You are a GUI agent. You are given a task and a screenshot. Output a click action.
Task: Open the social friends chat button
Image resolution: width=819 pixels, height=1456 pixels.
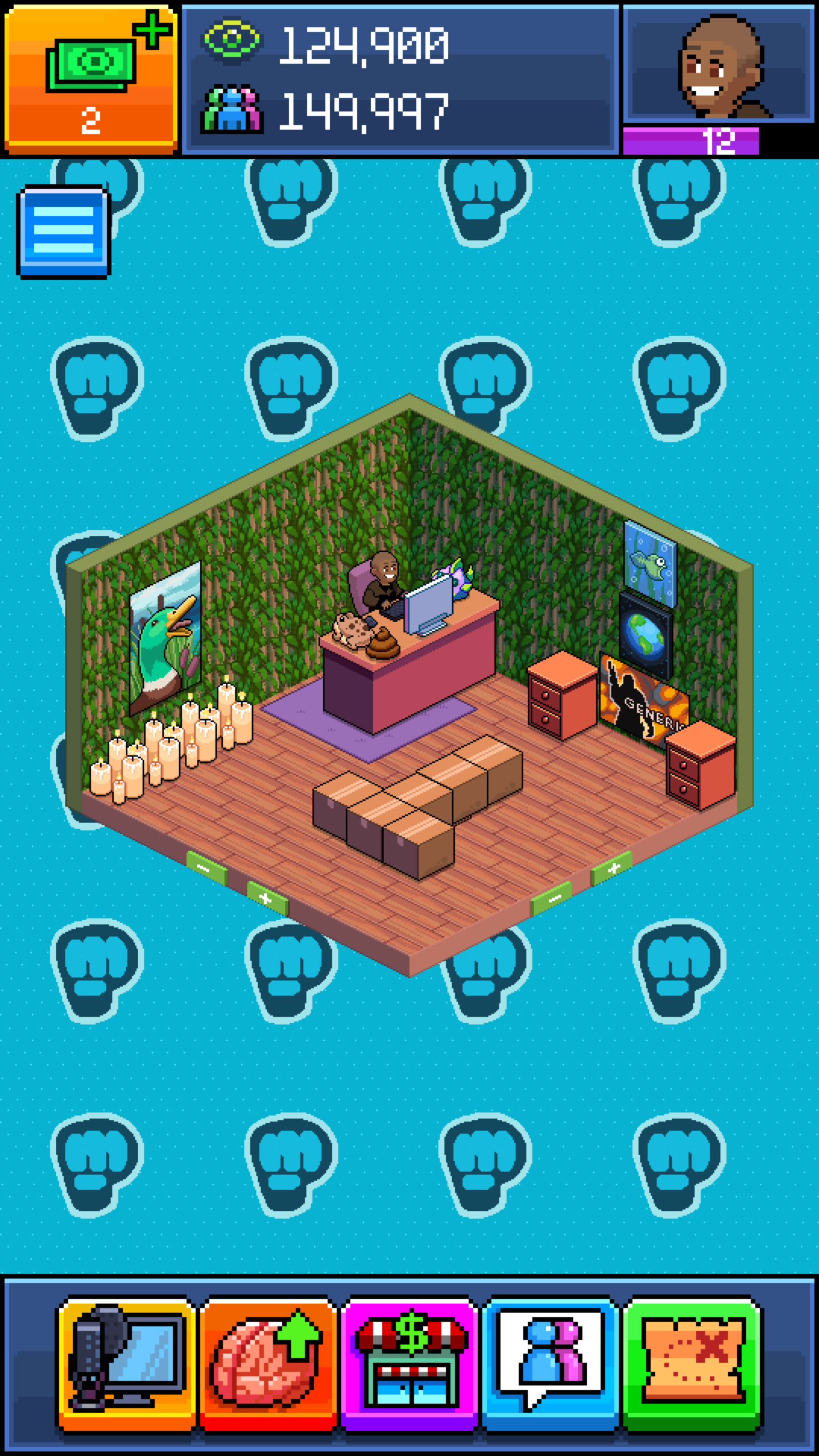(x=550, y=1364)
